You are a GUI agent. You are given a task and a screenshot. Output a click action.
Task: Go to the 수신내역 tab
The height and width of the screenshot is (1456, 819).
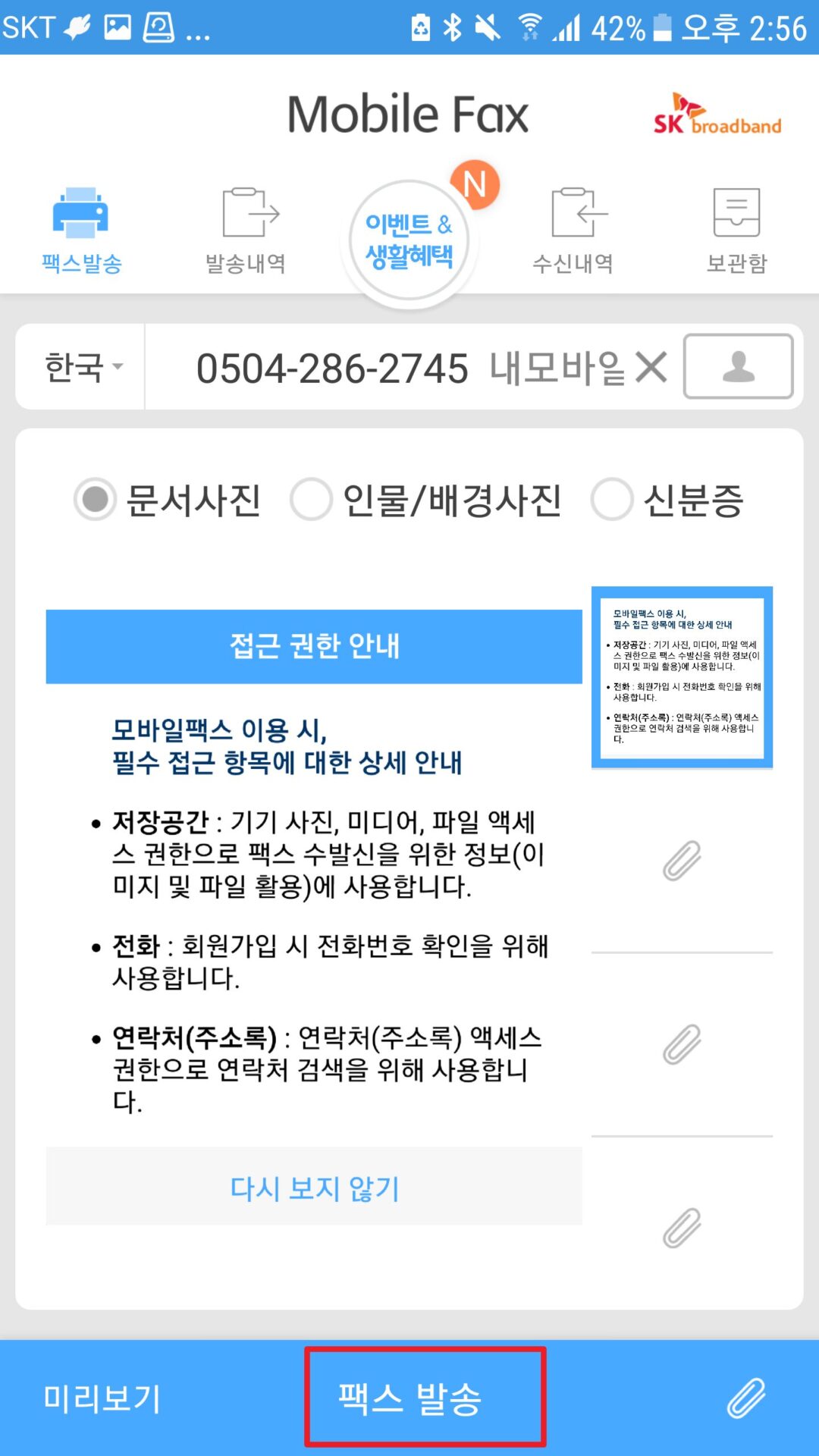coord(573,231)
